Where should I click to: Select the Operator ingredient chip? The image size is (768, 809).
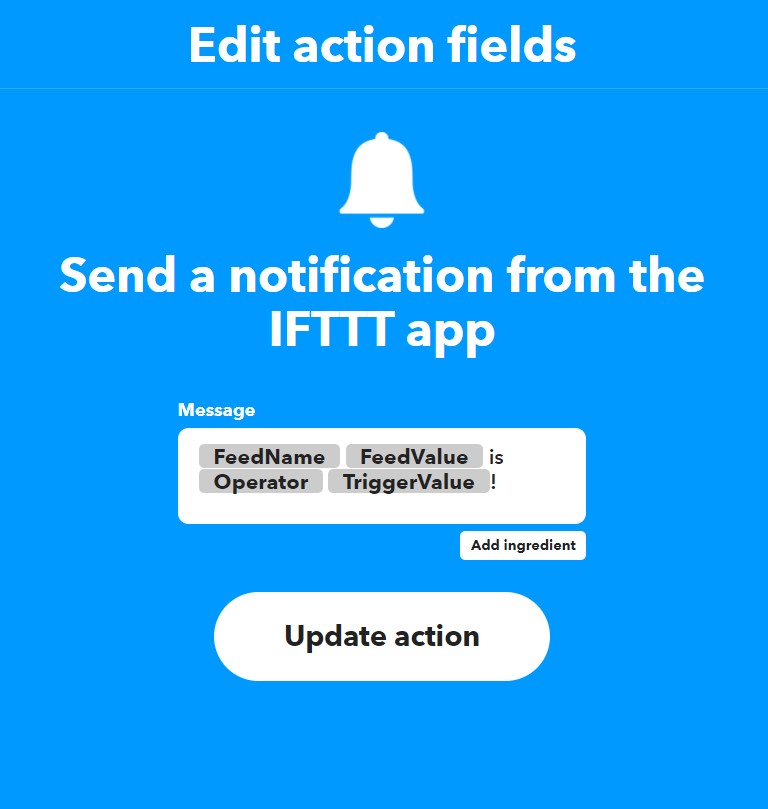tap(261, 482)
